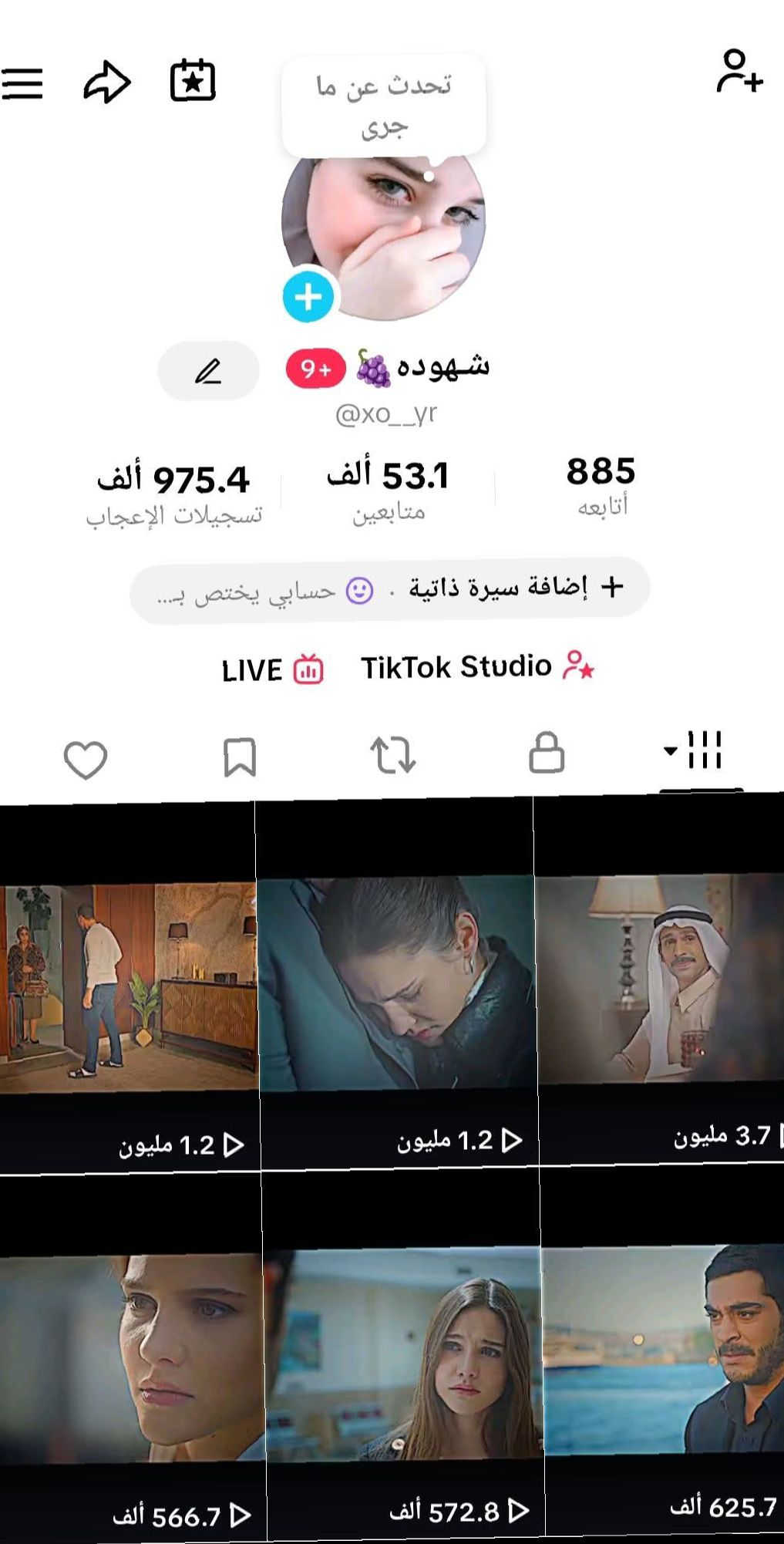Open TikTok Studio

tap(477, 667)
